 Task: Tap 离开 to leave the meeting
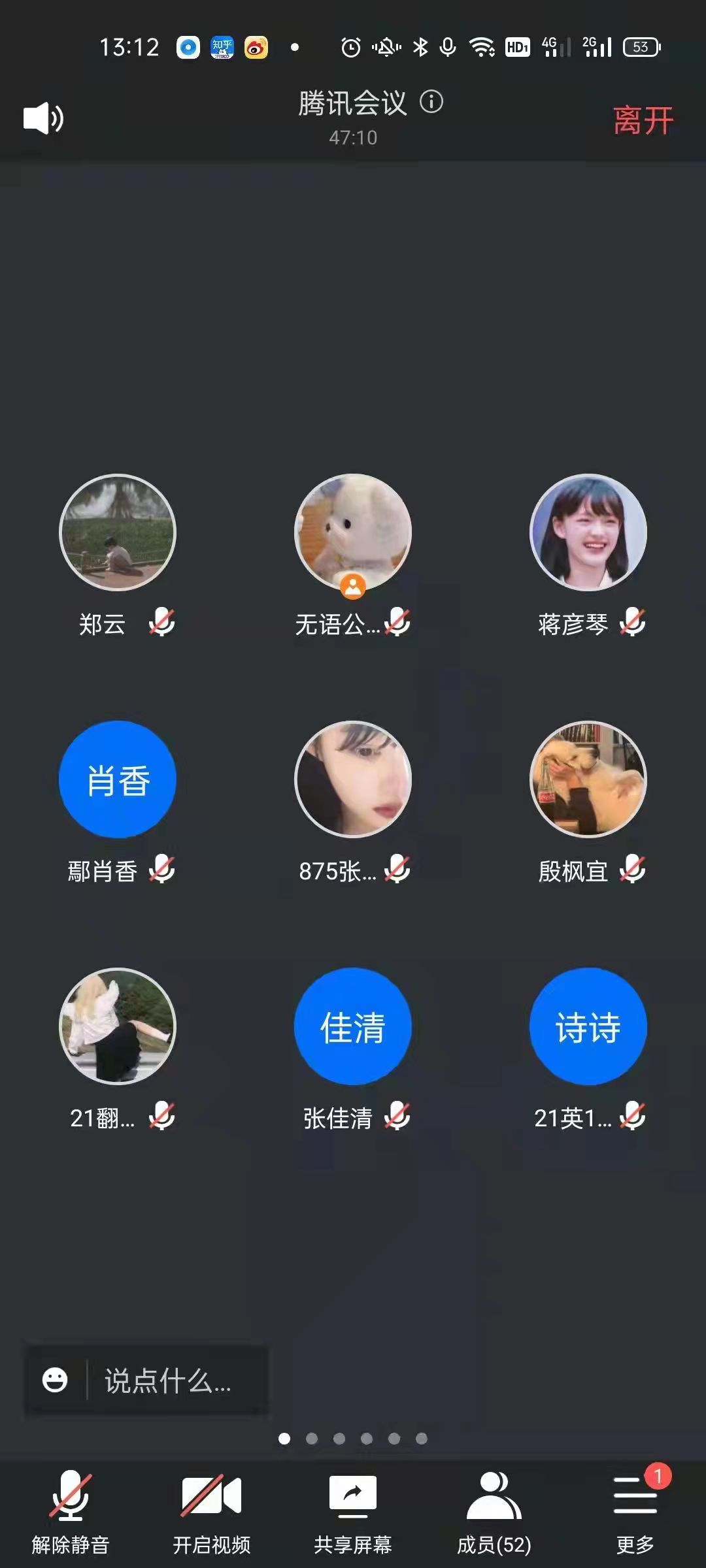pyautogui.click(x=643, y=120)
